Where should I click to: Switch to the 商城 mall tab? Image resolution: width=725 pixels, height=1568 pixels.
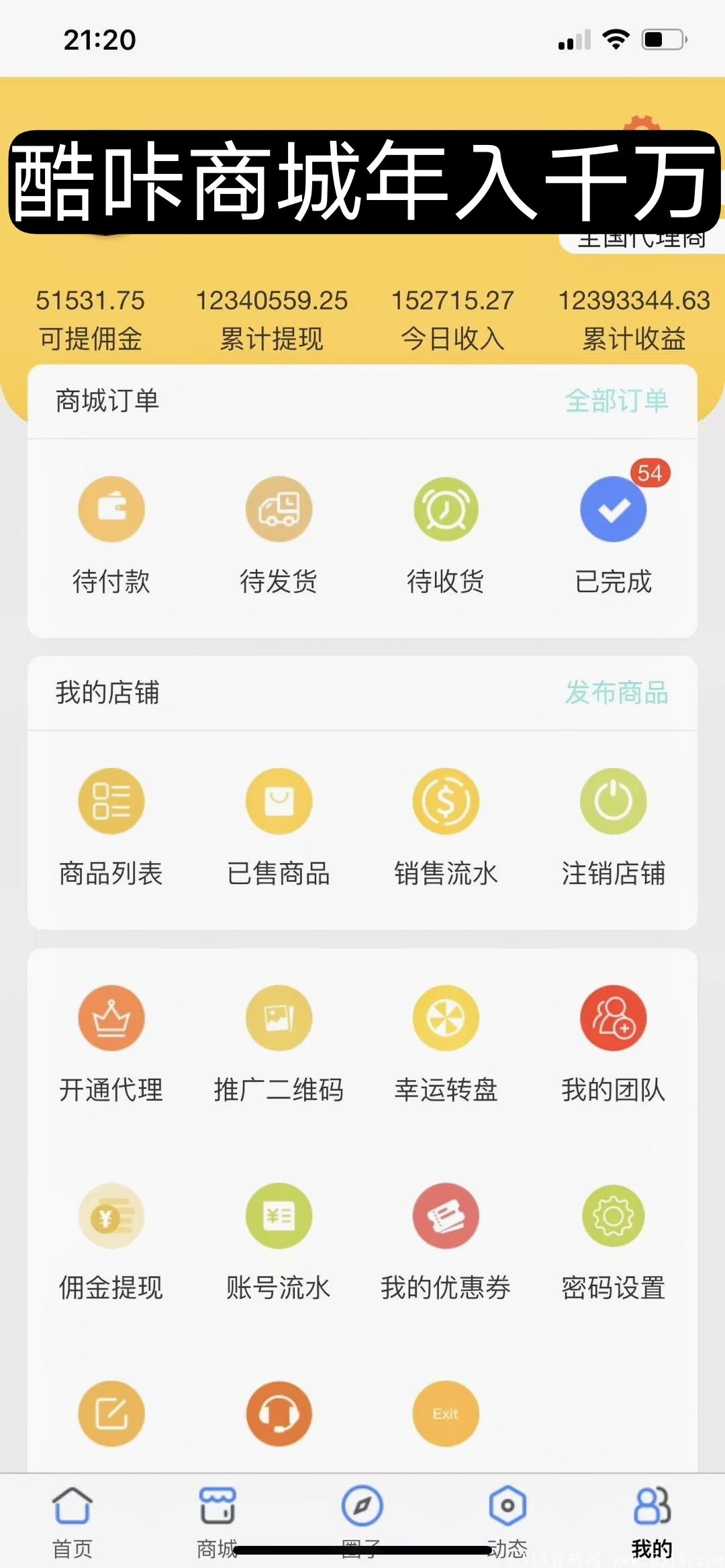coord(215,1520)
